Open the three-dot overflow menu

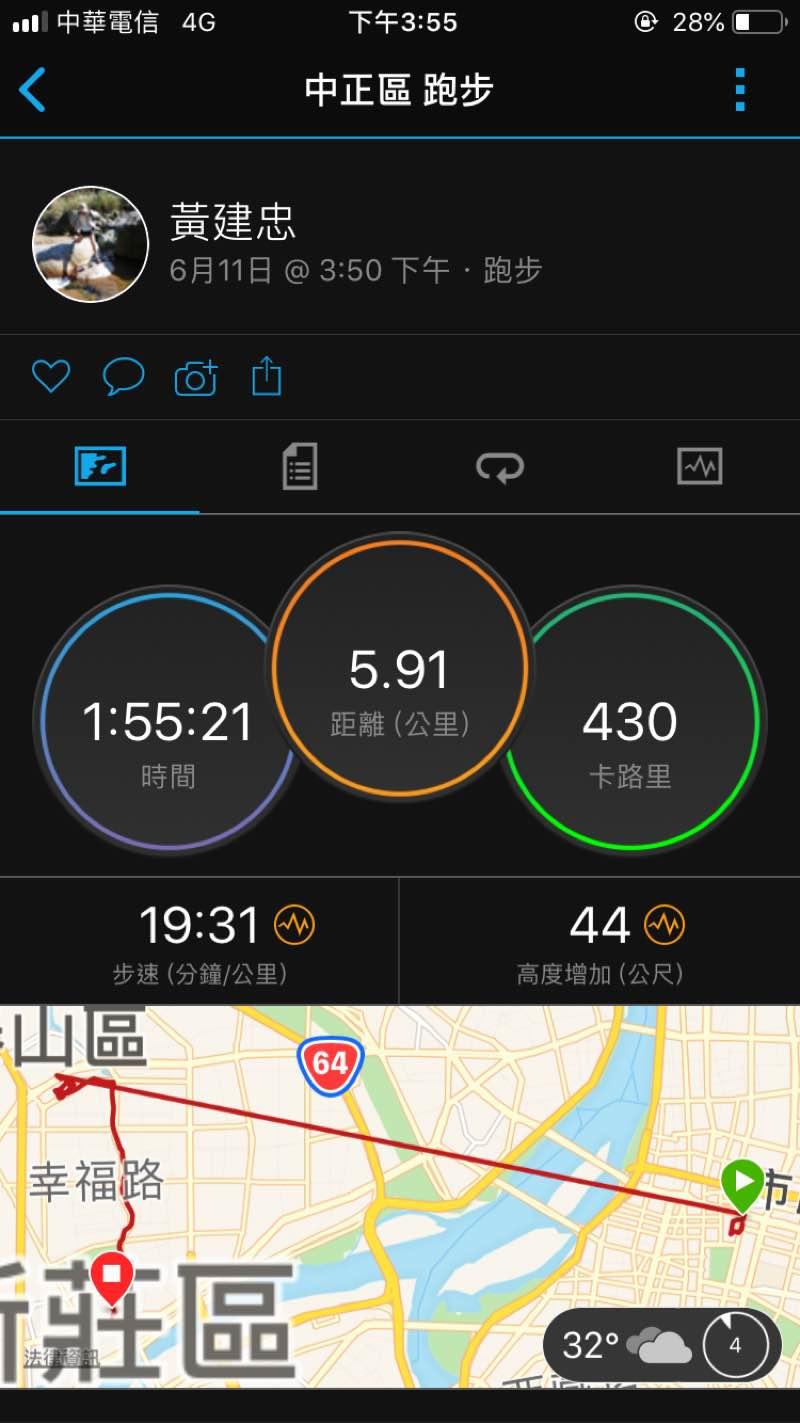tap(740, 90)
